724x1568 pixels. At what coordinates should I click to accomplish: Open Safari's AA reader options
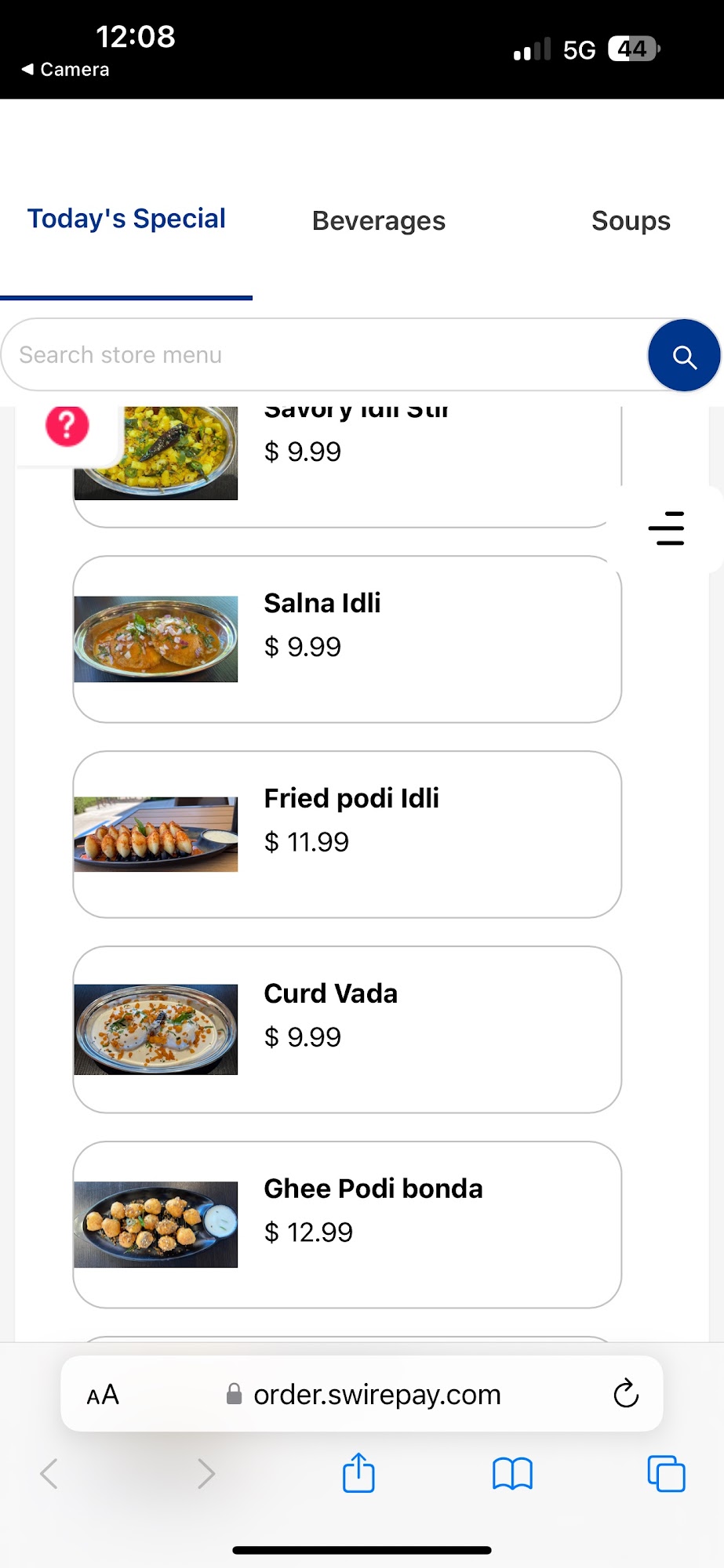tap(103, 1395)
